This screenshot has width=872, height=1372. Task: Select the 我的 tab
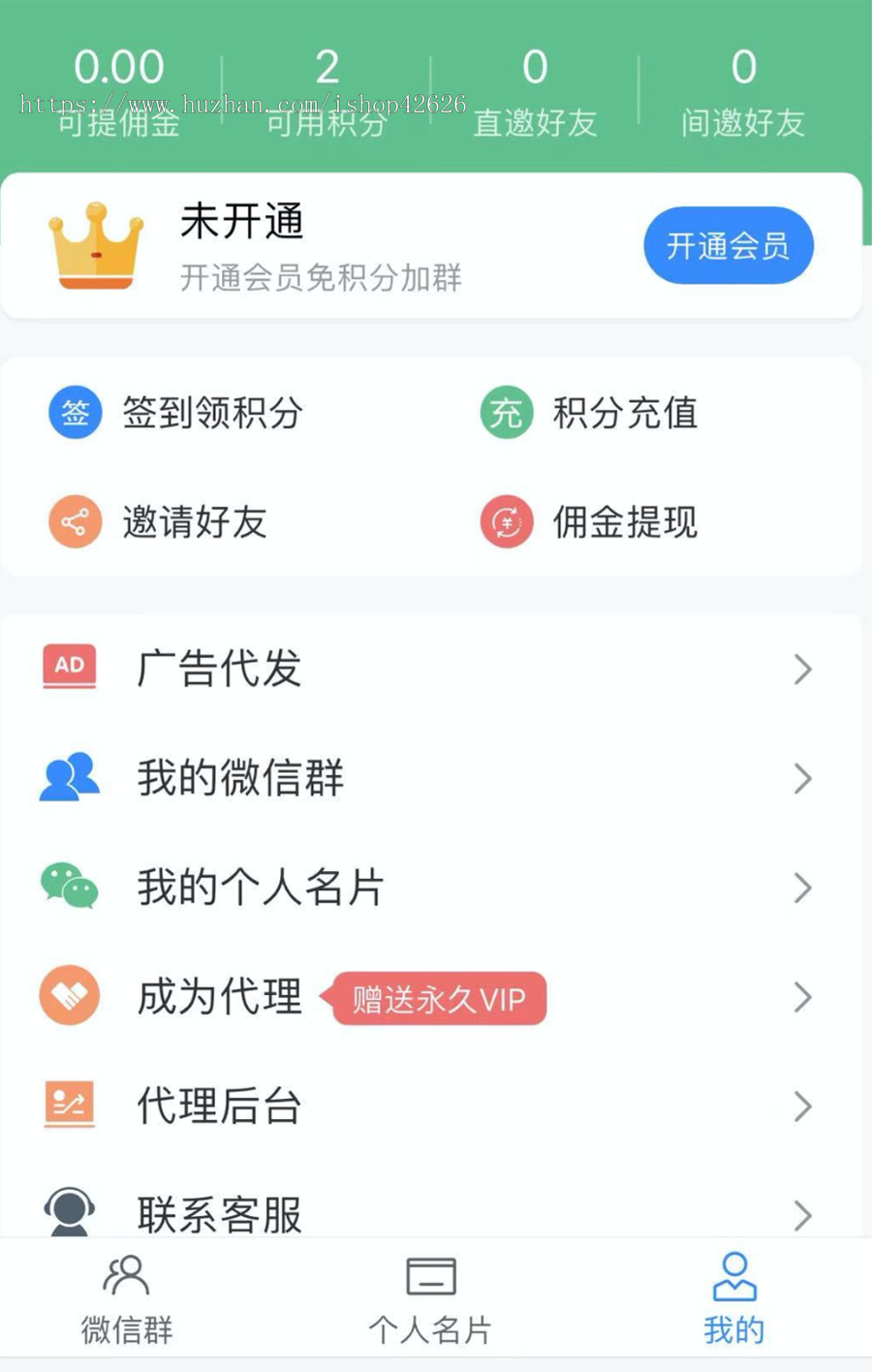click(733, 1298)
